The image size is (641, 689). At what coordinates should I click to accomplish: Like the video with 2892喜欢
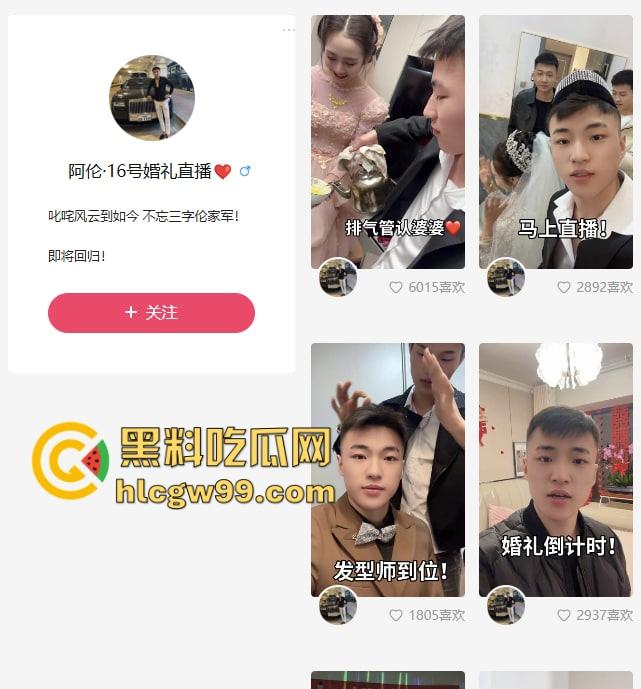pyautogui.click(x=564, y=287)
